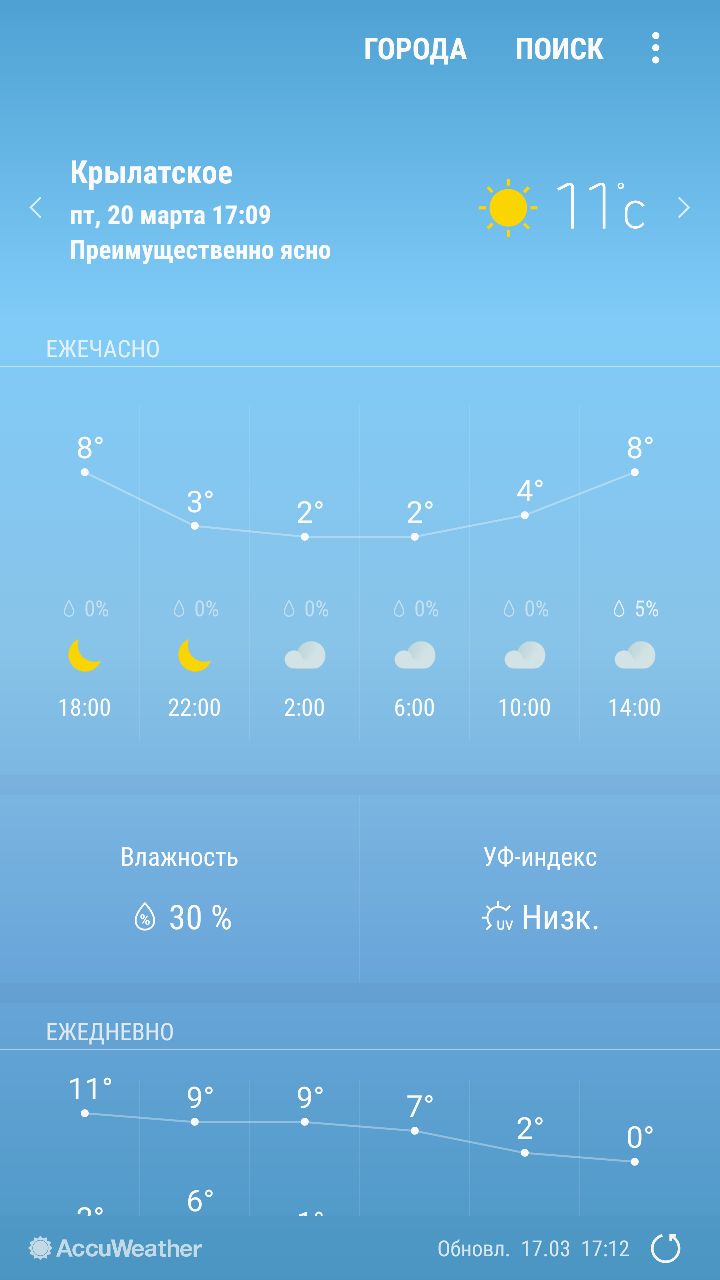Tap ПОИСК to search locations
Screen dimensions: 720x1280
pyautogui.click(x=559, y=49)
